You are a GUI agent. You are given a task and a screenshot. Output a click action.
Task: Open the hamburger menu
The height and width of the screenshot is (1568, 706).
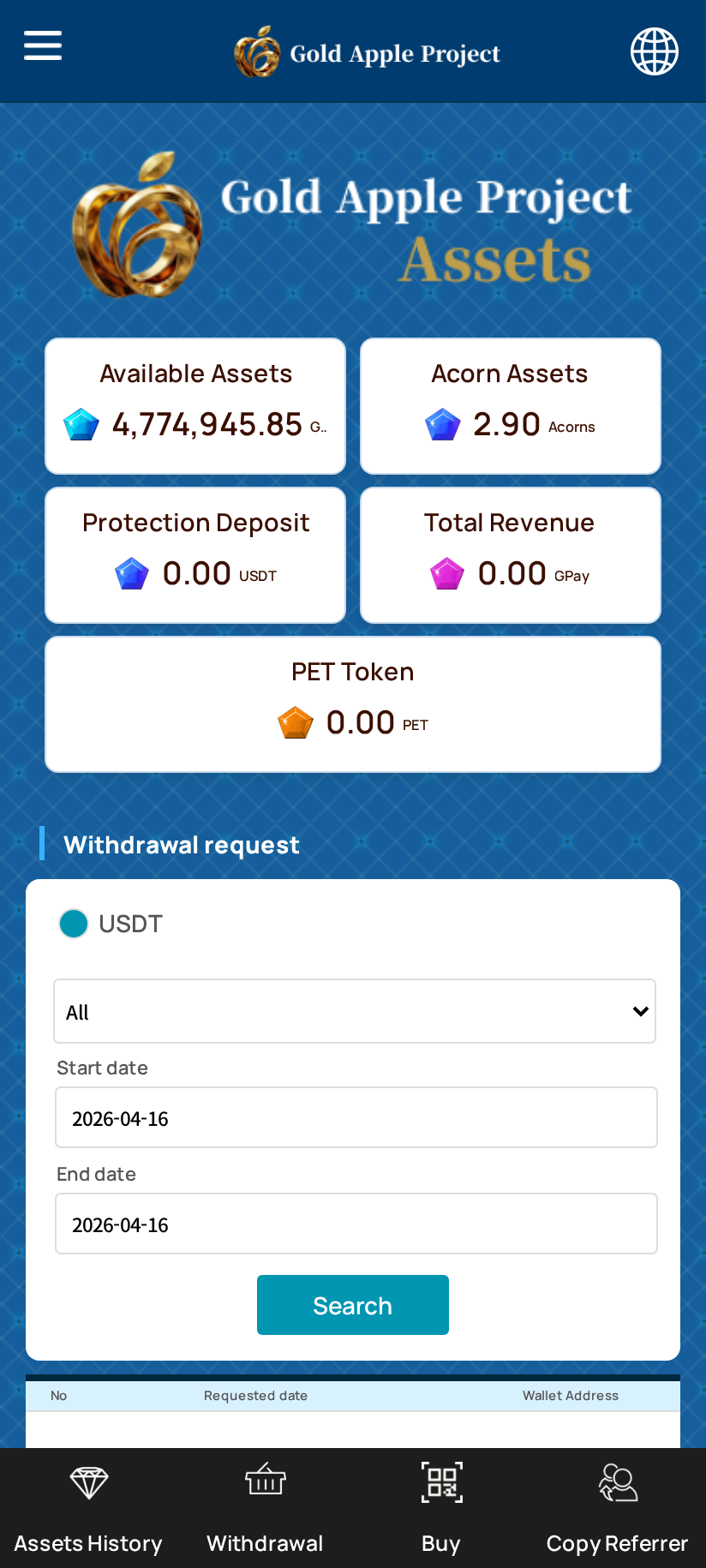43,45
